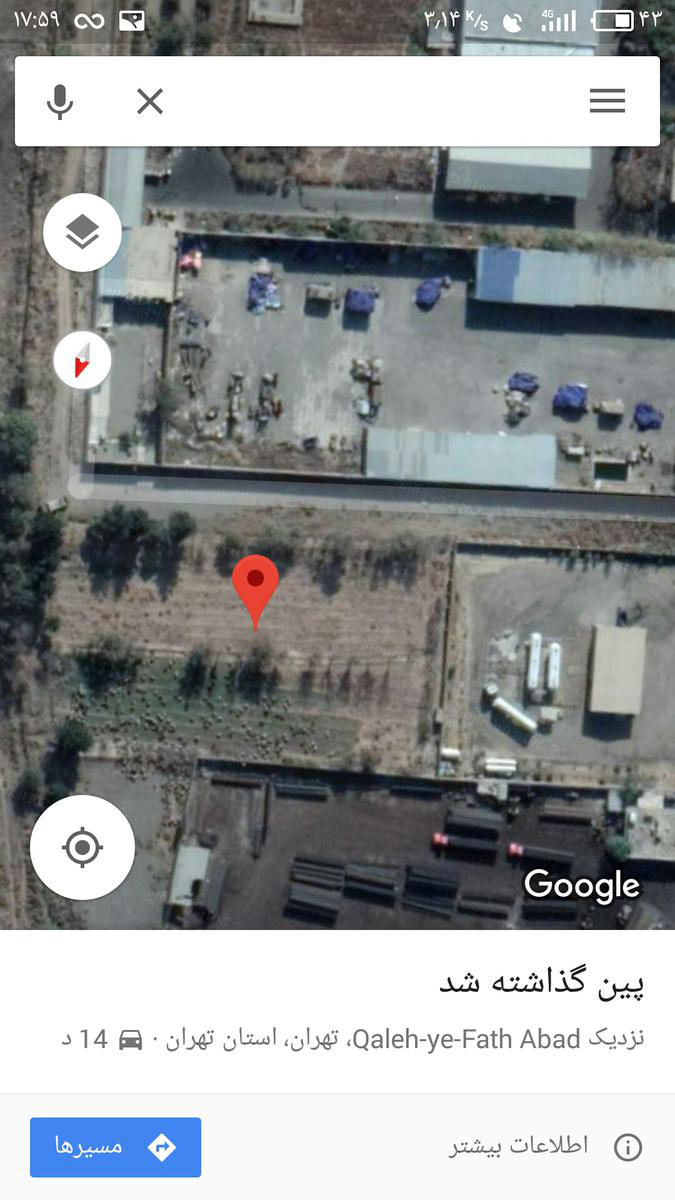Open اطلاعات بیشتر for more info
The width and height of the screenshot is (675, 1200).
click(545, 1147)
